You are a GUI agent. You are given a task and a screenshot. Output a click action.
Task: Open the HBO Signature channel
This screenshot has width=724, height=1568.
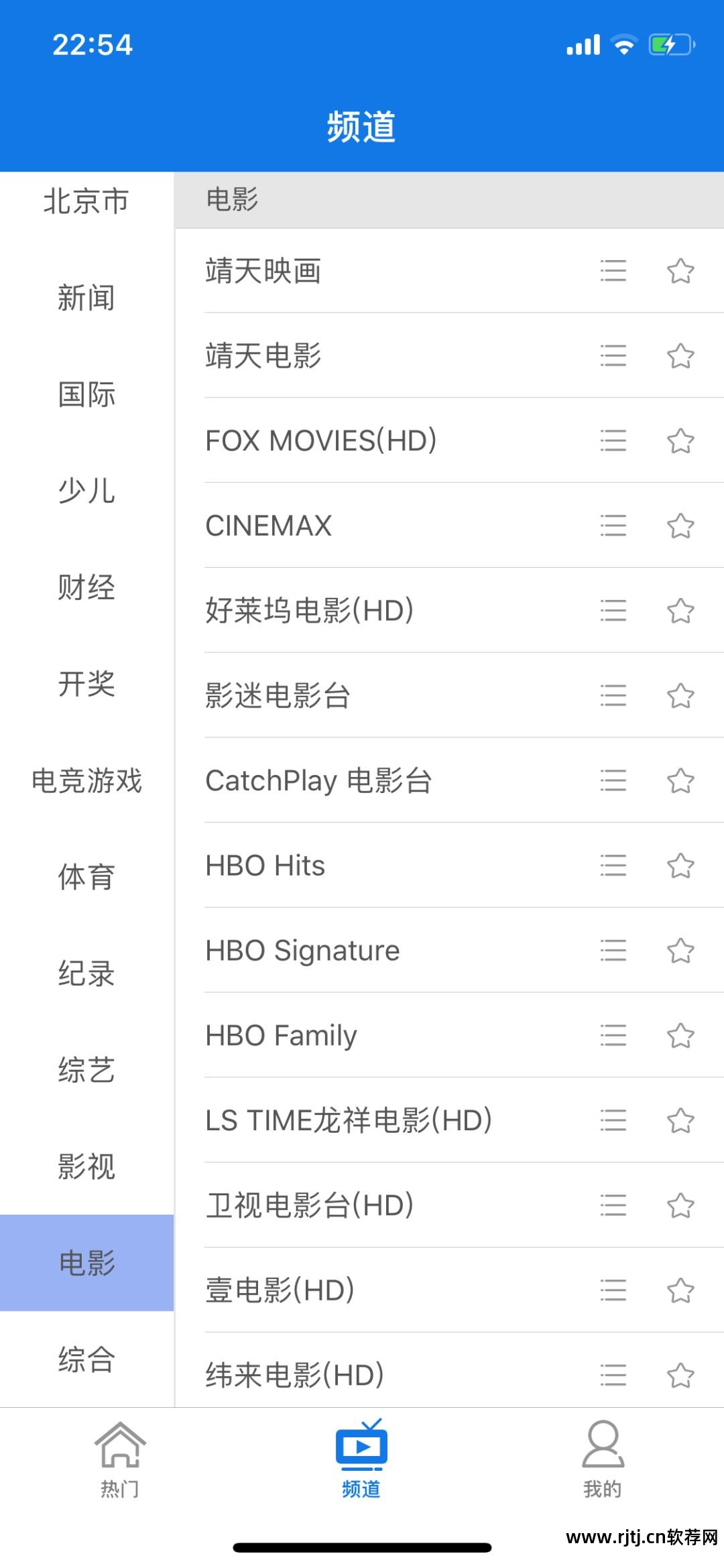click(x=302, y=951)
